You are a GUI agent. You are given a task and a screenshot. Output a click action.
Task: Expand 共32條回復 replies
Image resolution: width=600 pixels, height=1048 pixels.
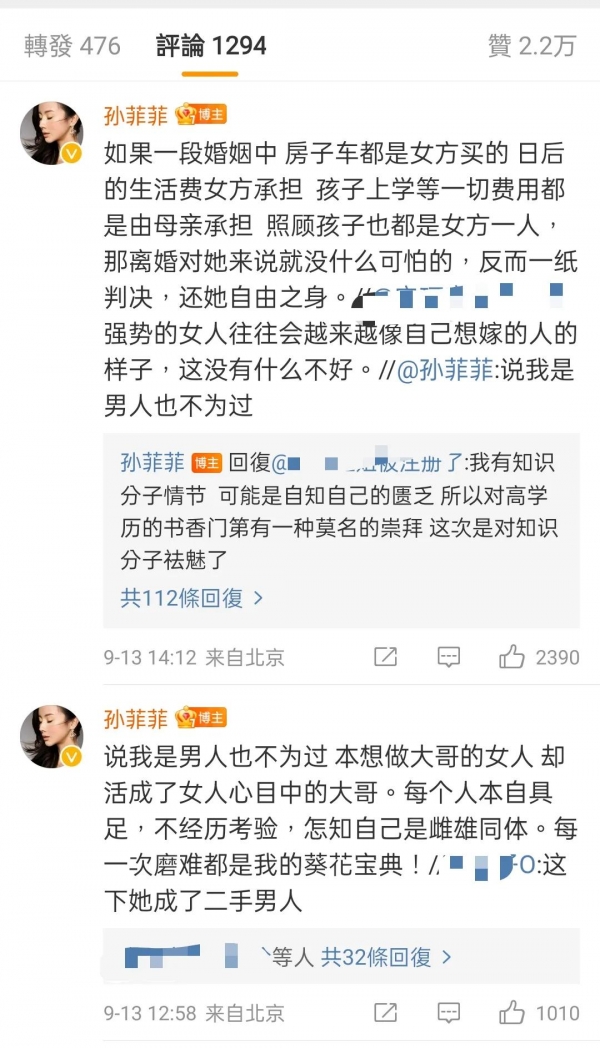pos(386,957)
